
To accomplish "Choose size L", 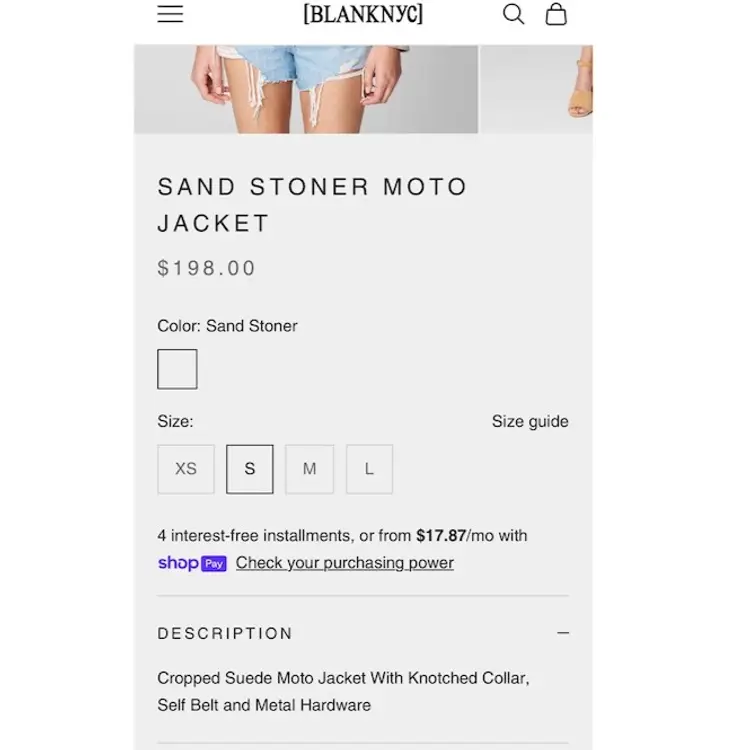I will (369, 469).
